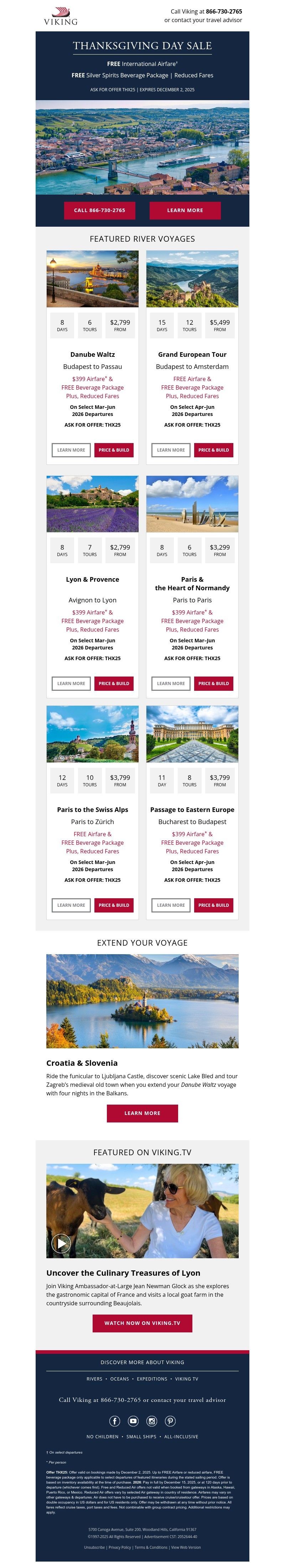
Task: Open Viking's YouTube channel
Action: tap(133, 1421)
